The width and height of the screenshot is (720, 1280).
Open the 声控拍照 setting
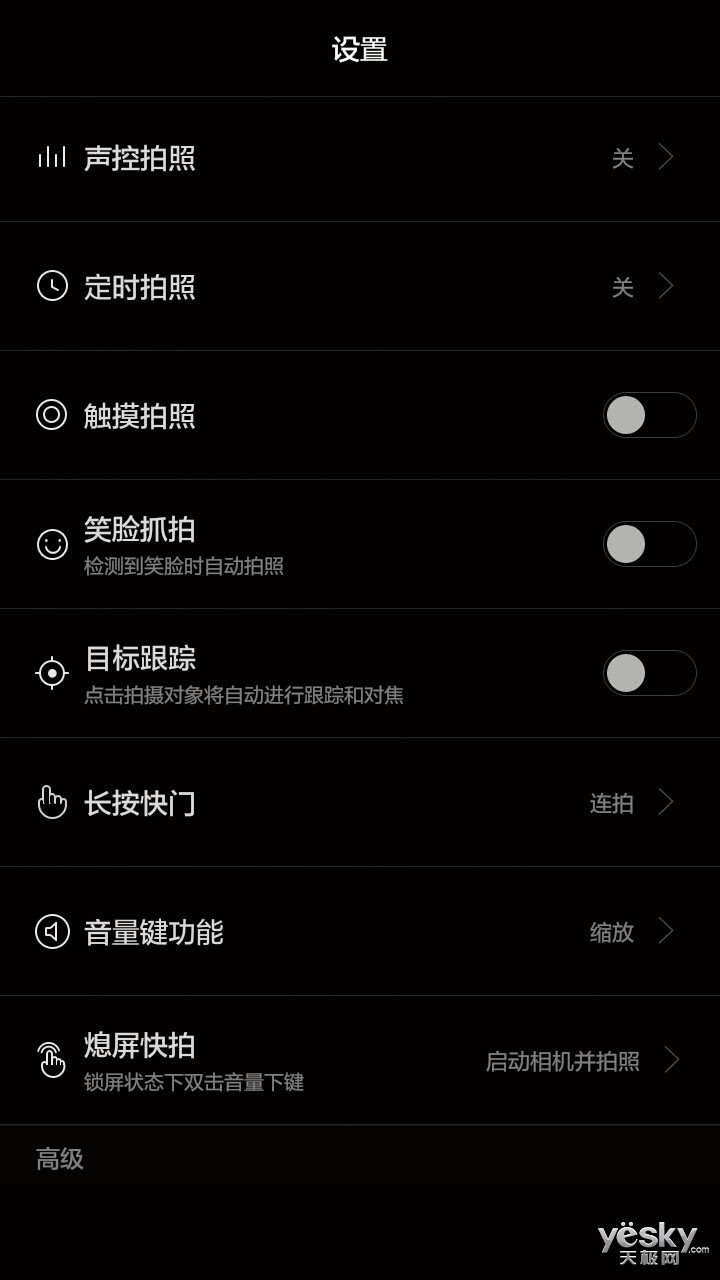(360, 158)
